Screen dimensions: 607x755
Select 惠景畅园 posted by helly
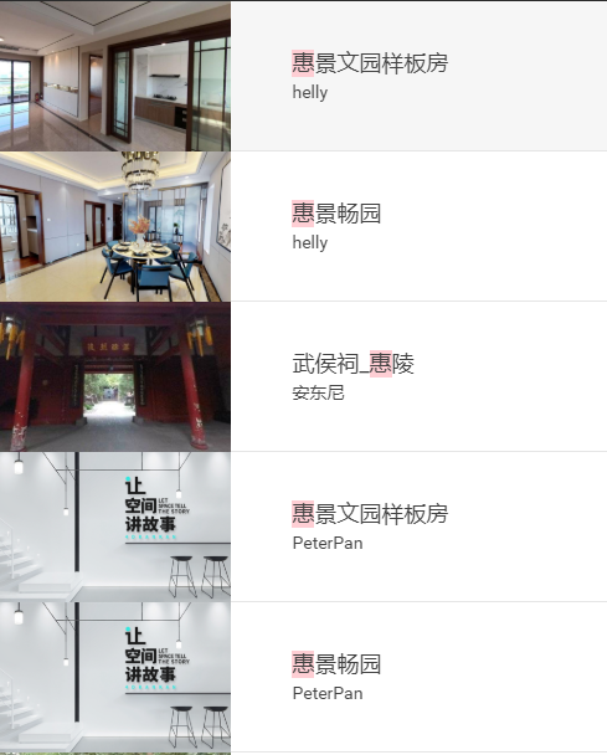[337, 213]
